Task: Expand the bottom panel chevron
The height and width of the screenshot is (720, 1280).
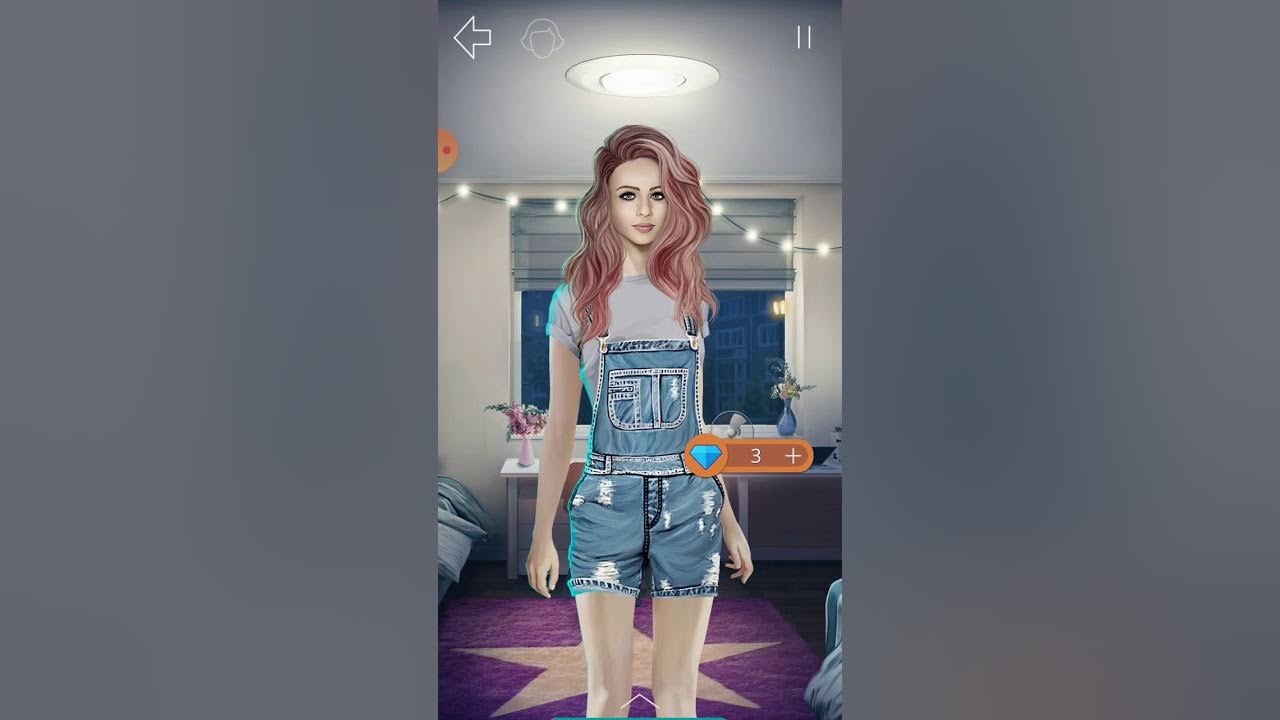Action: pyautogui.click(x=639, y=701)
